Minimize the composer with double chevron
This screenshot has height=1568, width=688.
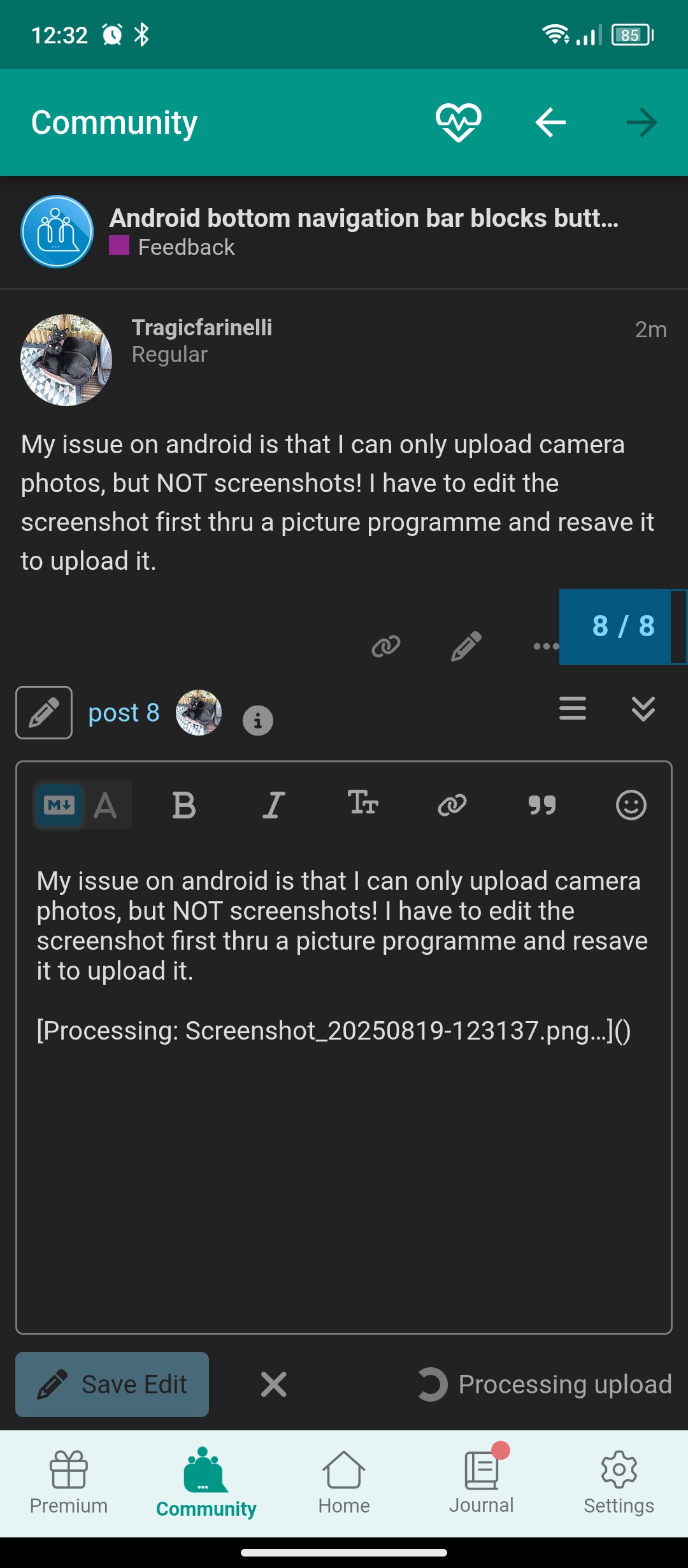(643, 708)
